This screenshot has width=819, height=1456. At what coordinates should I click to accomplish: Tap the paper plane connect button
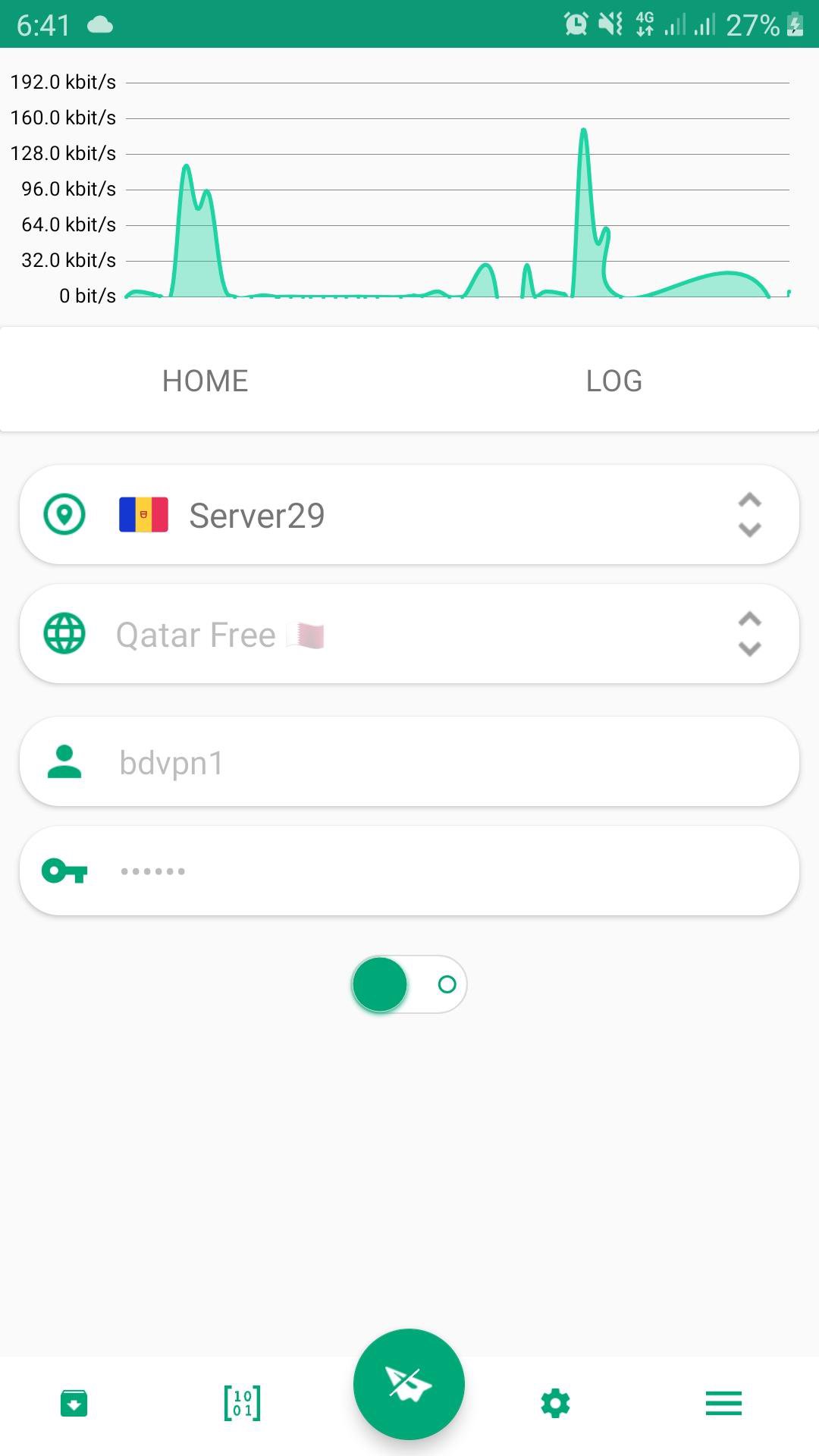coord(409,1383)
